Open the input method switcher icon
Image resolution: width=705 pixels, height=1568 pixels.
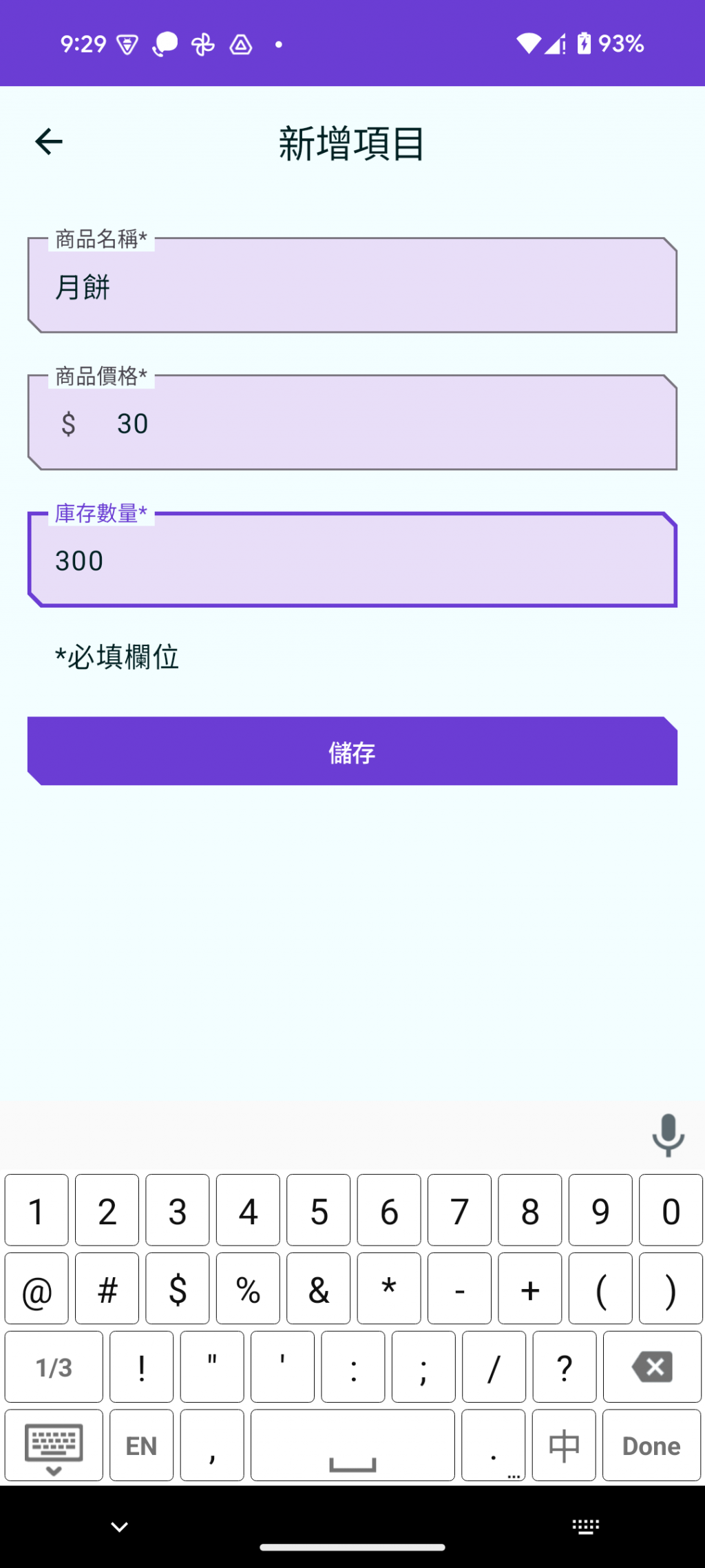pos(586,1527)
